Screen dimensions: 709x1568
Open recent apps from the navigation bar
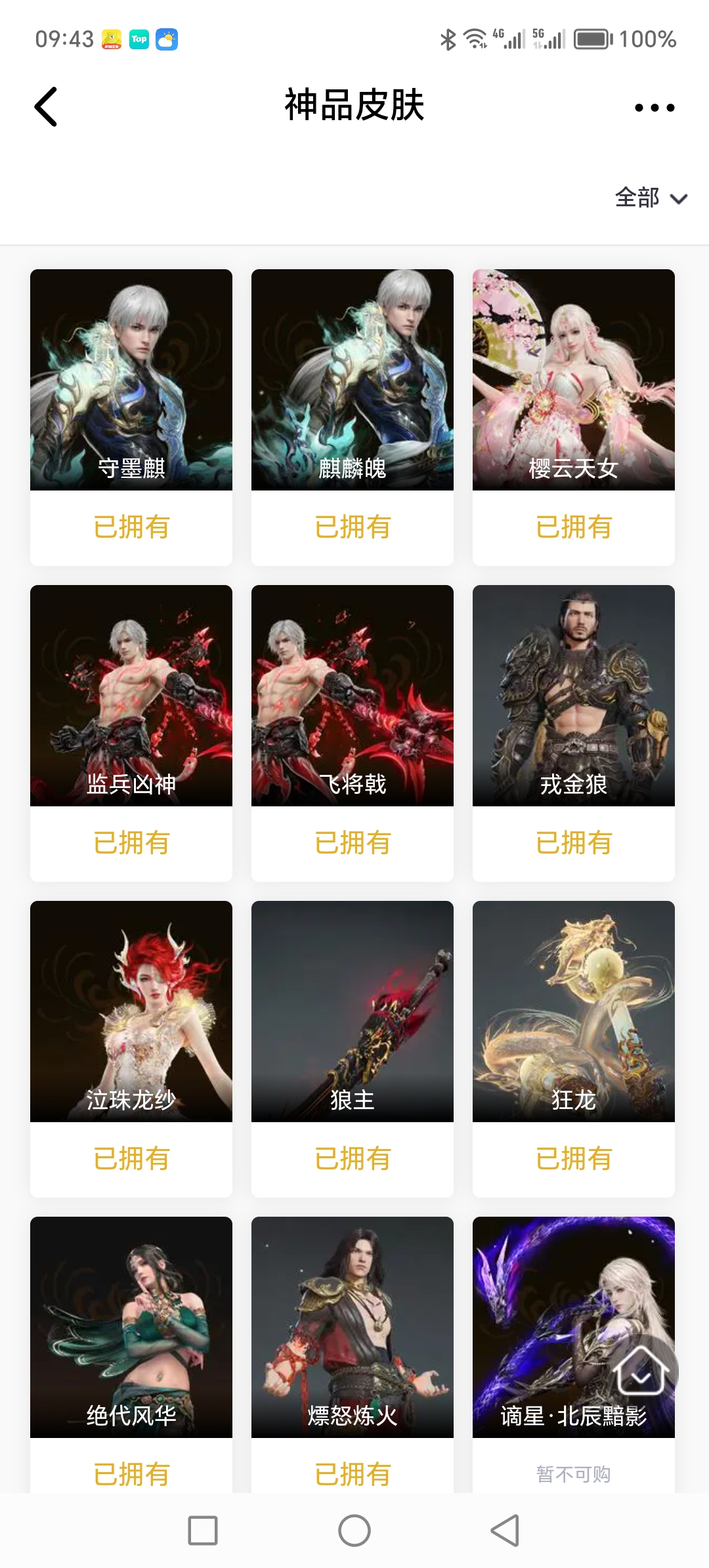(x=203, y=1531)
